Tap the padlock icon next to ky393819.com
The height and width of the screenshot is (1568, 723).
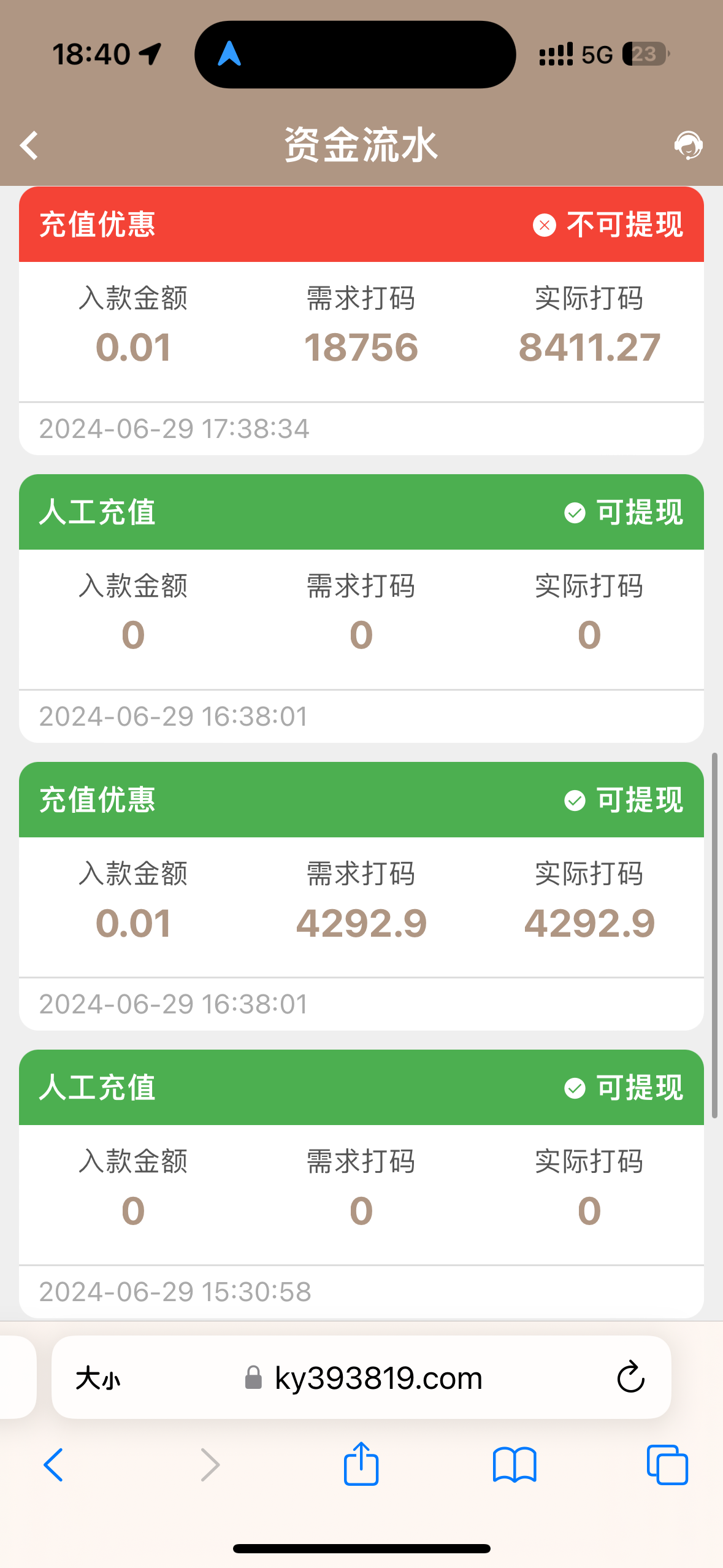253,1378
